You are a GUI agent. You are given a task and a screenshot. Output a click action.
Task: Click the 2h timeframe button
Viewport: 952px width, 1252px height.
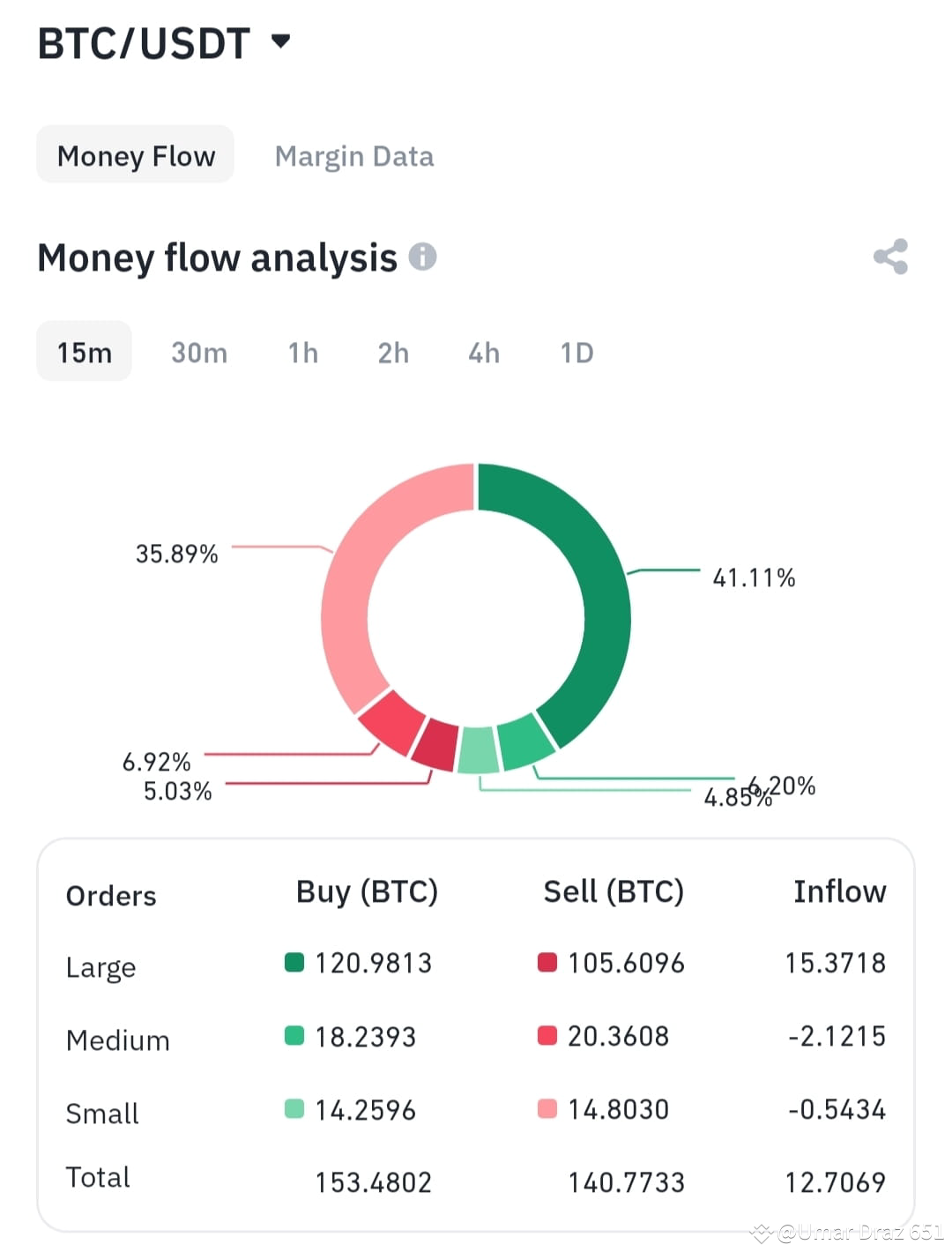[392, 352]
